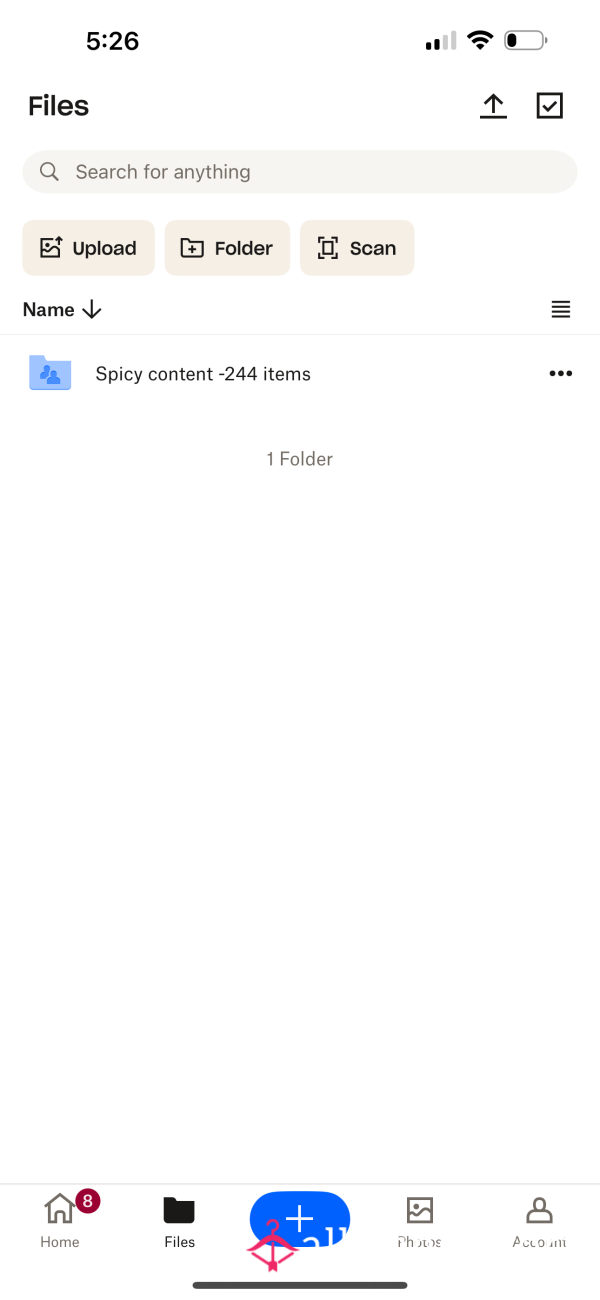This screenshot has height=1300, width=600.
Task: Go to the Home tab
Action: (60, 1222)
